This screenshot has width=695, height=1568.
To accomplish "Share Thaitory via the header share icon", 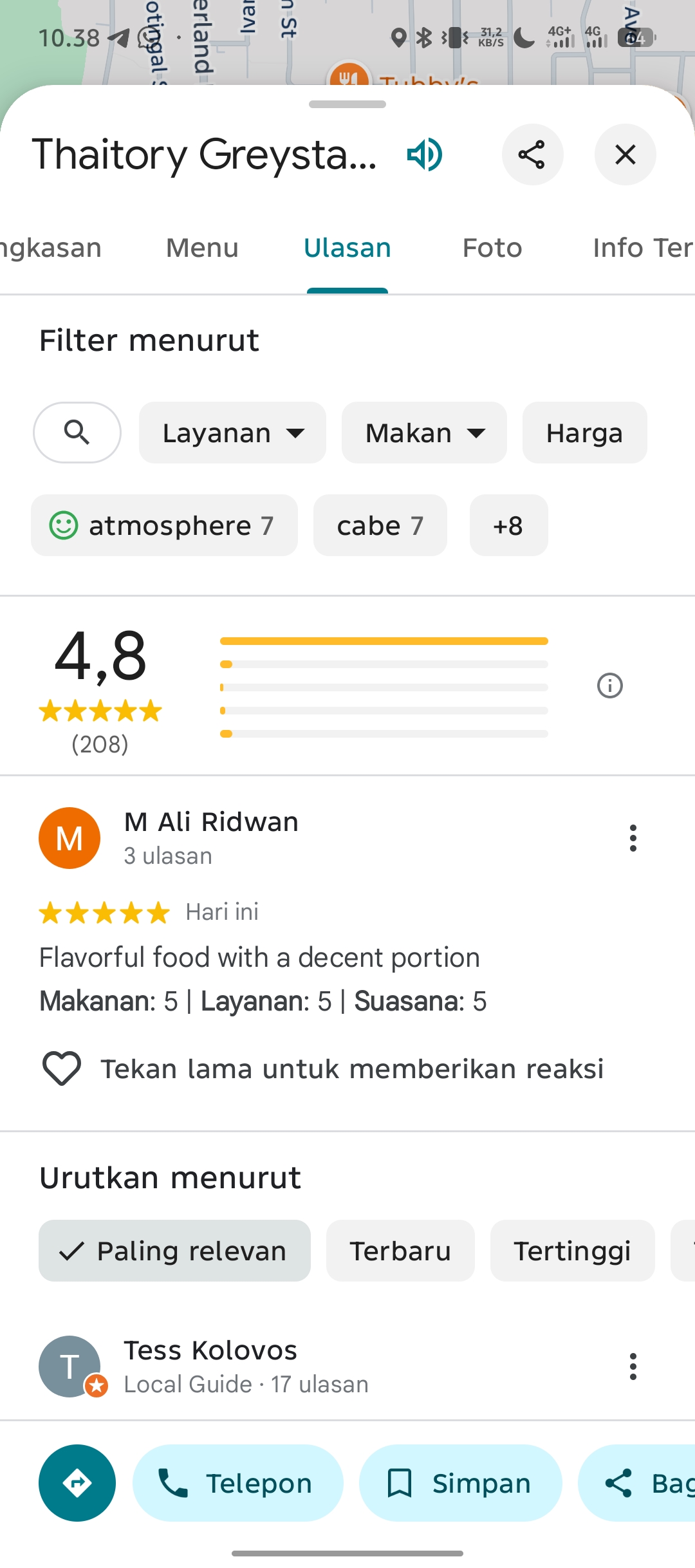I will [x=532, y=154].
